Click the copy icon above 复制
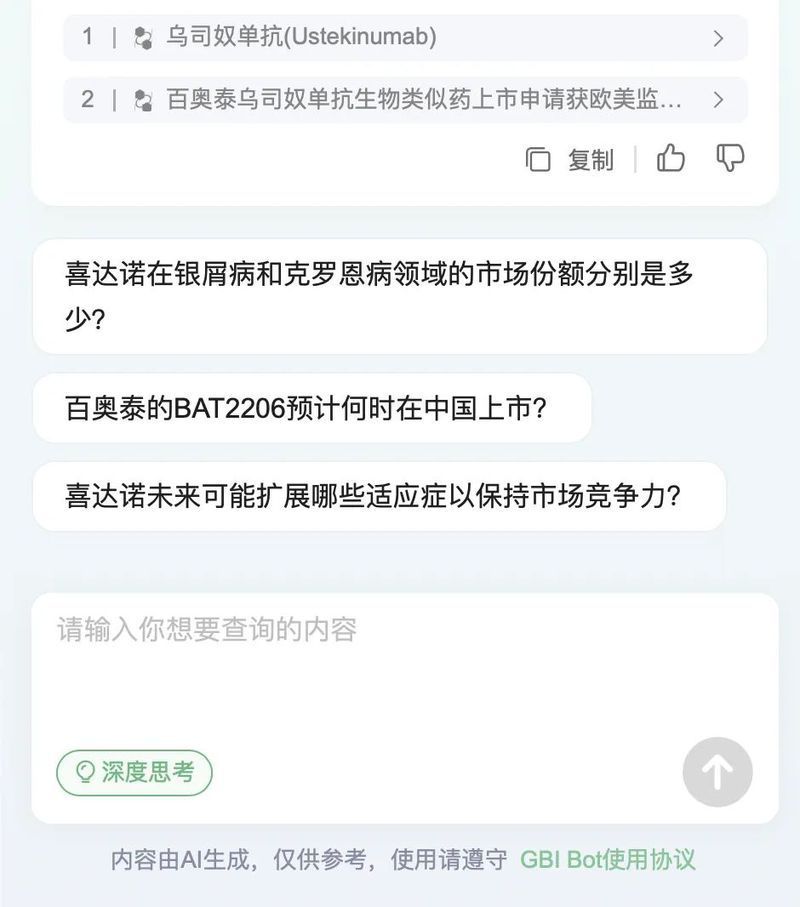The height and width of the screenshot is (907, 800). pos(539,159)
